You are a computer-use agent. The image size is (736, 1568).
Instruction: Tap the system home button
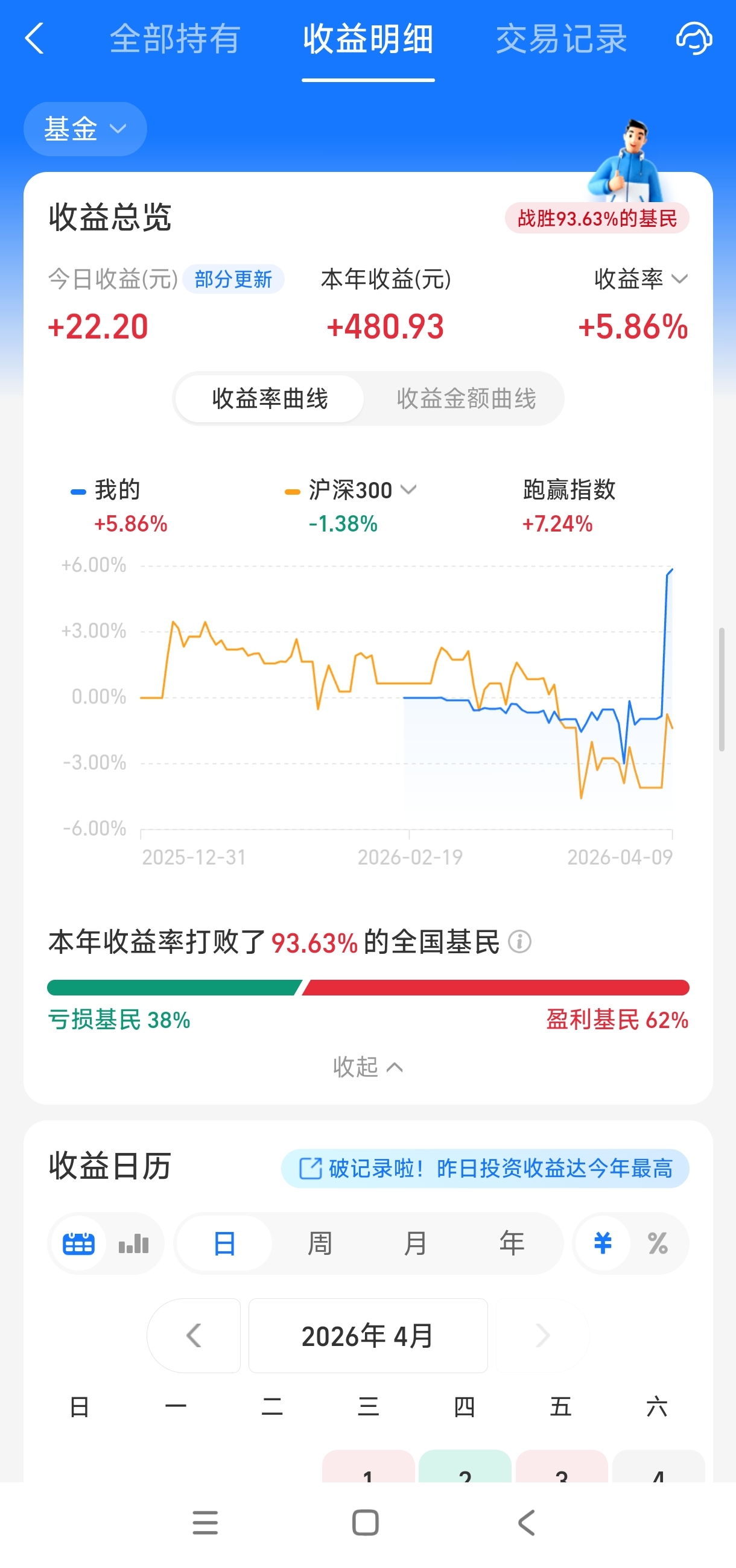click(x=365, y=1523)
